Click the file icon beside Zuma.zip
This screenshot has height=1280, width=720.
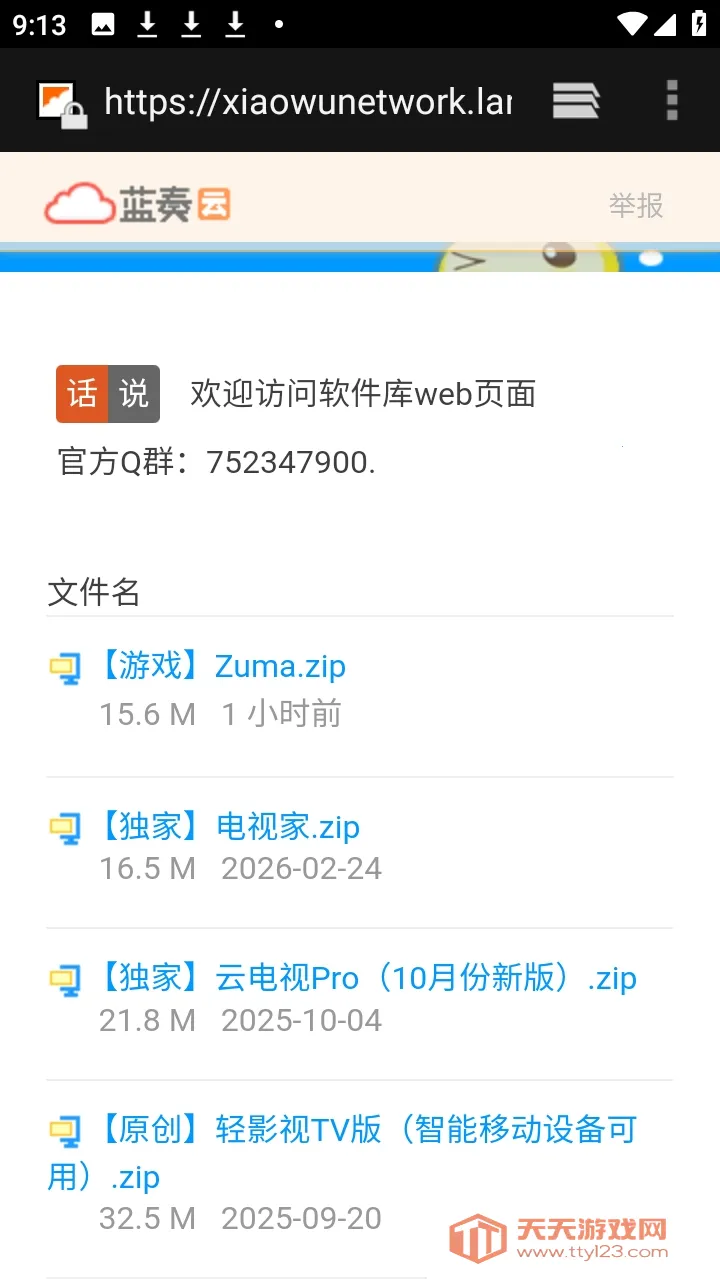click(x=65, y=665)
